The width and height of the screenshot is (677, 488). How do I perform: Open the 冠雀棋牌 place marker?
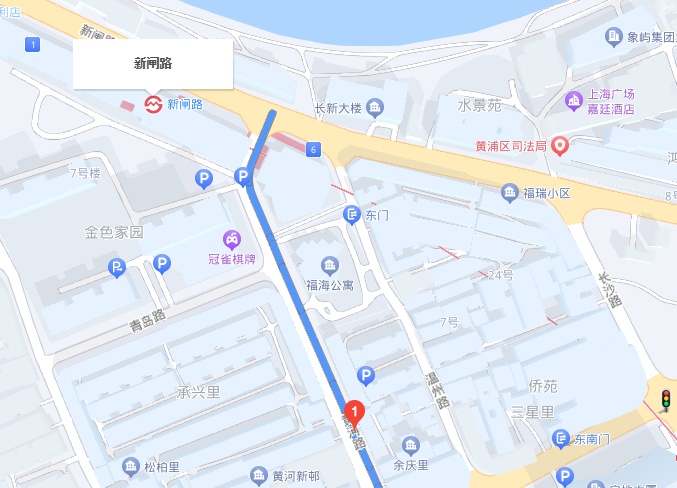tap(230, 239)
